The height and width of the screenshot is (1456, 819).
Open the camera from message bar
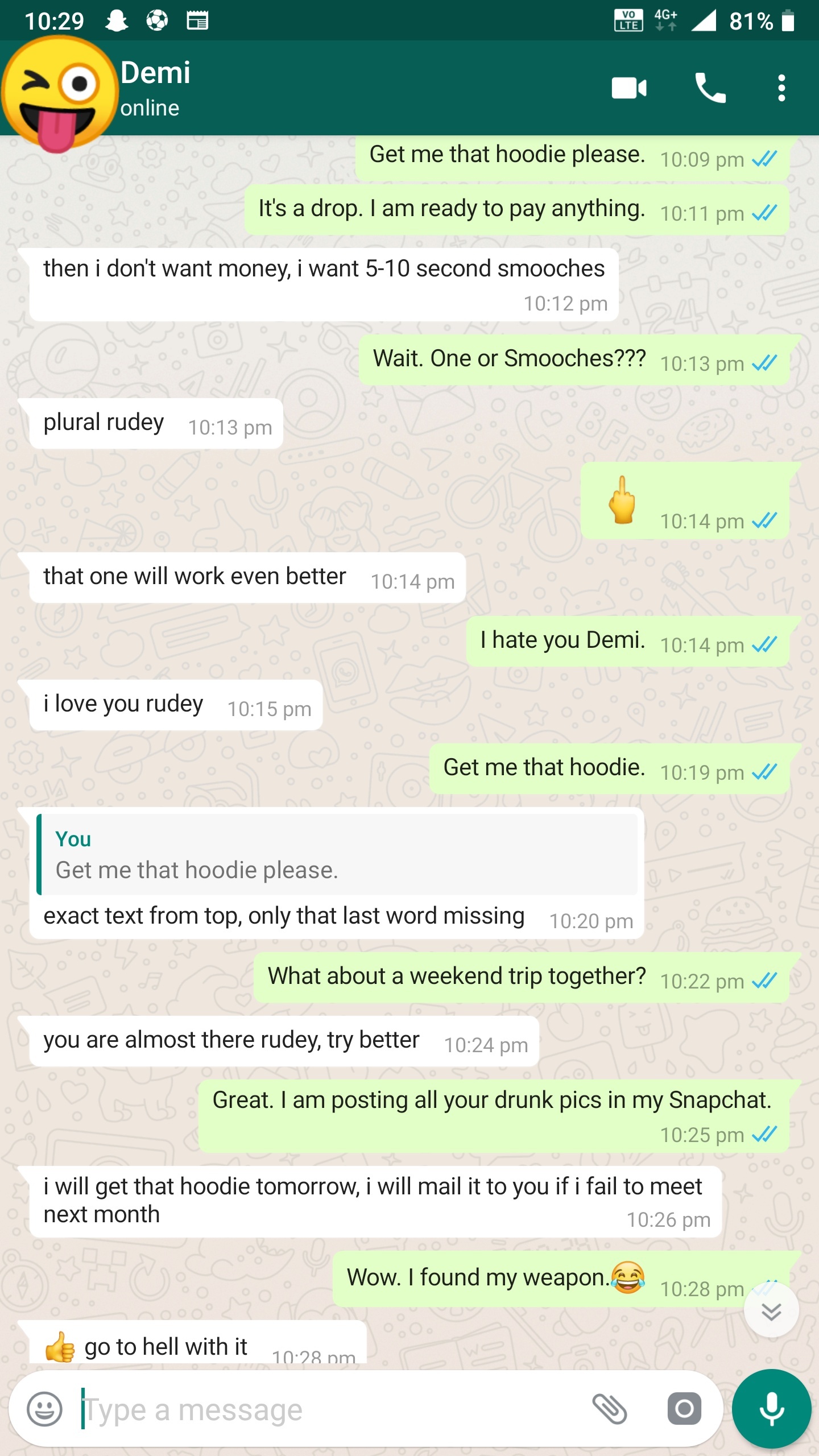click(x=684, y=1409)
